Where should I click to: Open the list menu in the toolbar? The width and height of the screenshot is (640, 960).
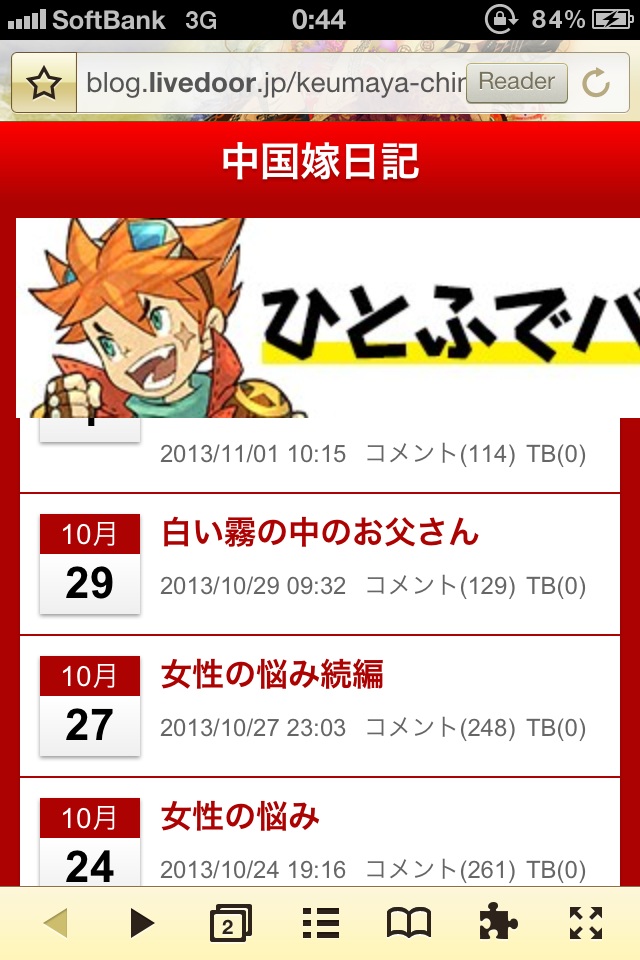point(321,923)
